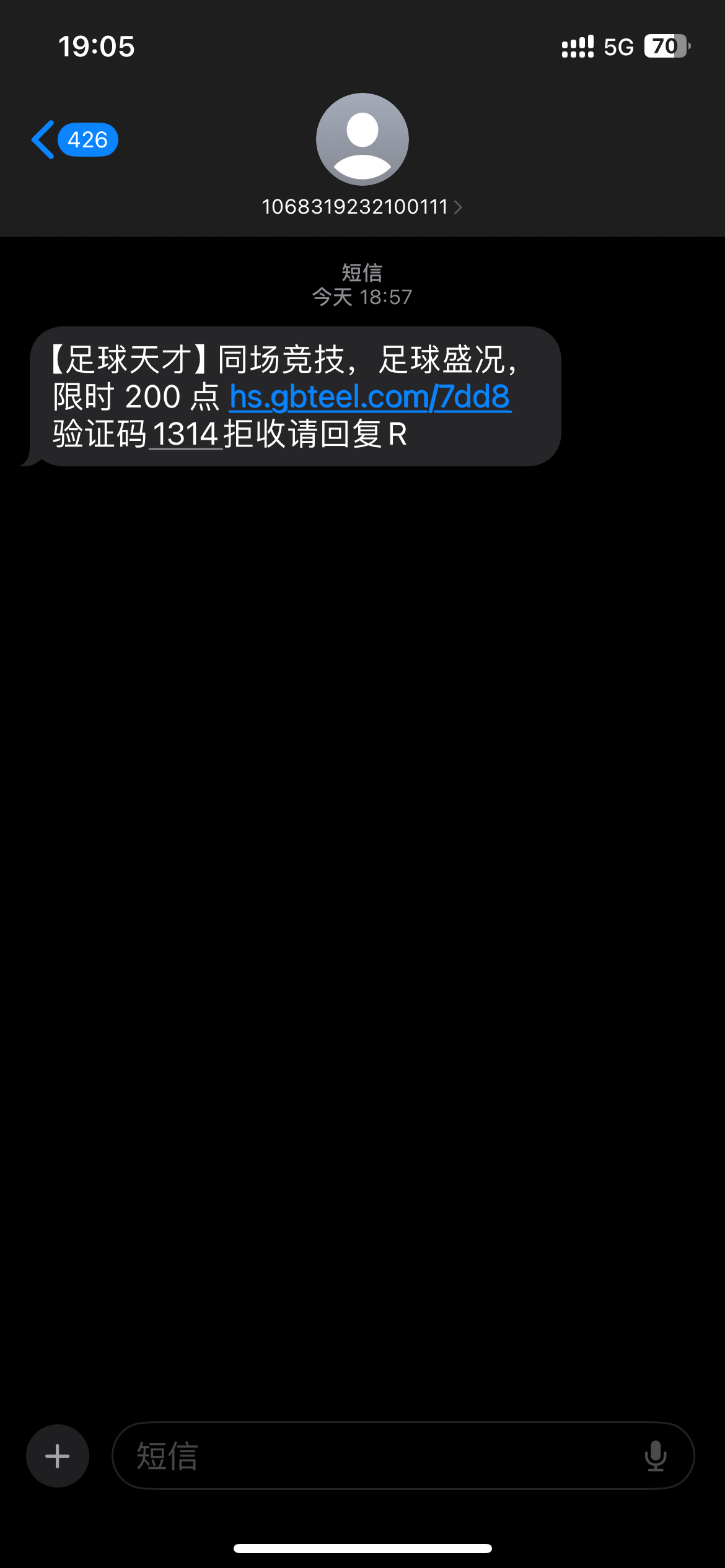
Task: Tap the clock showing 19:05
Action: (x=97, y=46)
